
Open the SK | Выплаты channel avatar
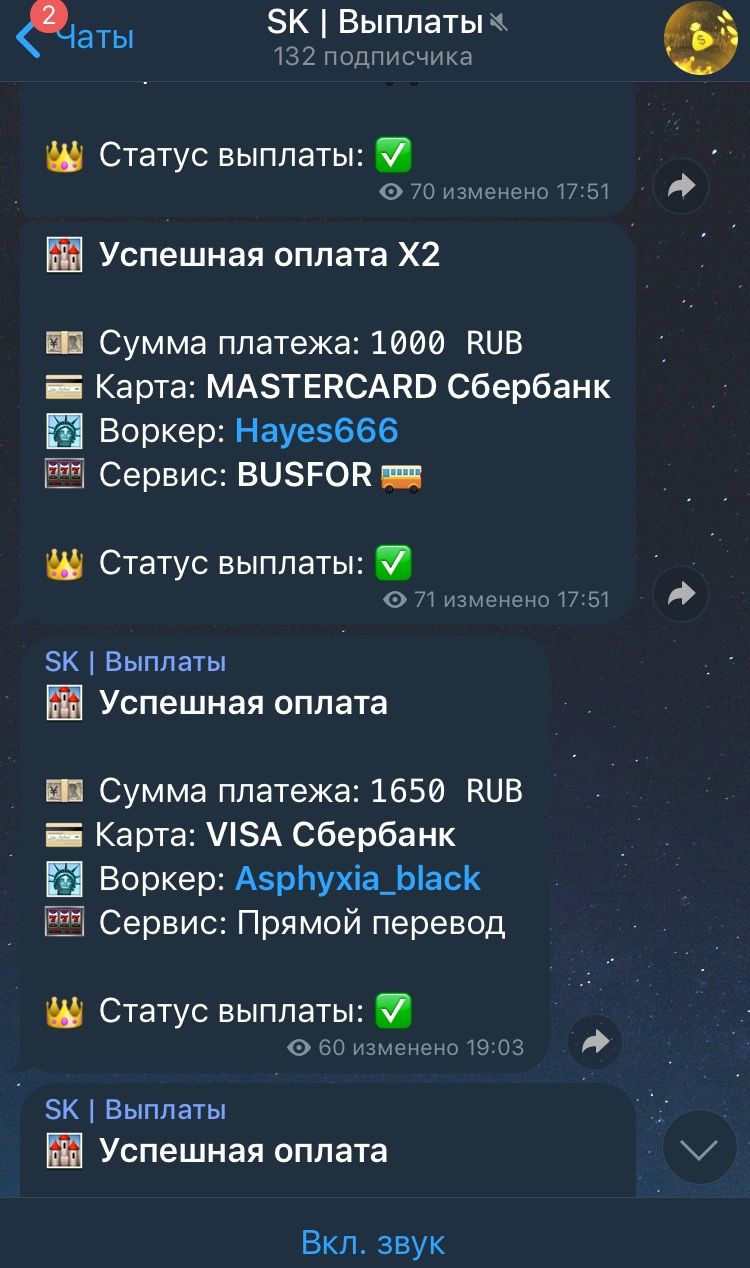[701, 38]
